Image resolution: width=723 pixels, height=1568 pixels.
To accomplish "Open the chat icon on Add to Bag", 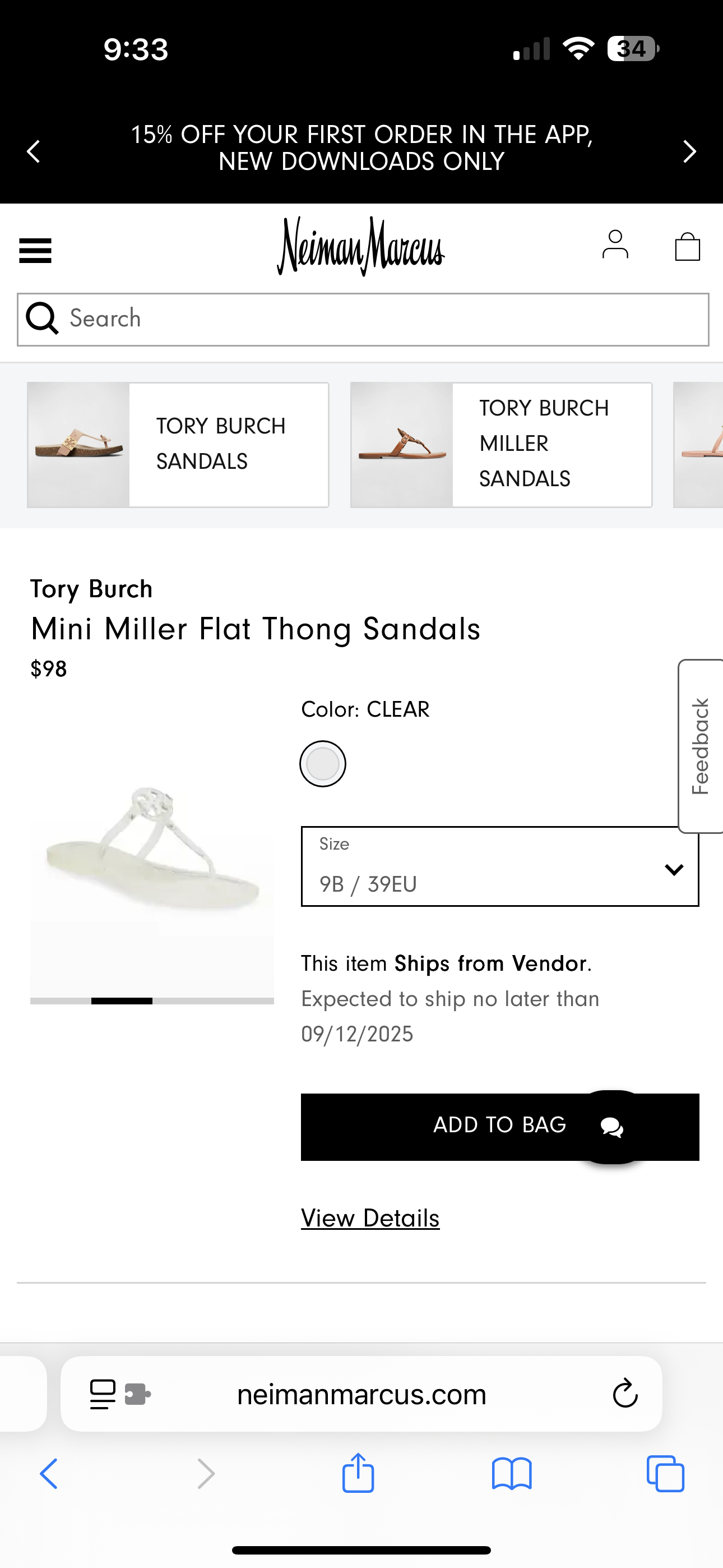I will point(611,1127).
